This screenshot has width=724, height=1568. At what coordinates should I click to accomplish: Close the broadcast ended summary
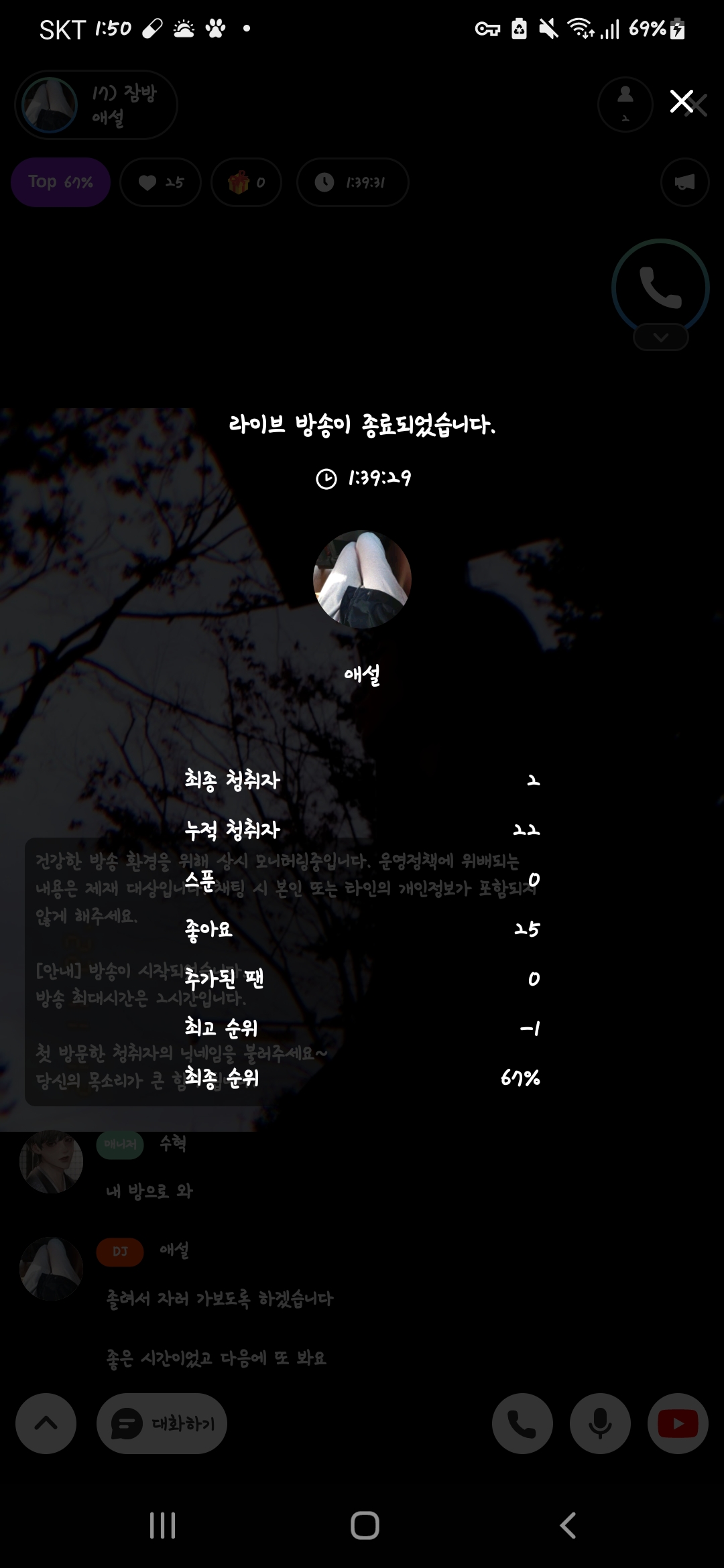pos(682,102)
